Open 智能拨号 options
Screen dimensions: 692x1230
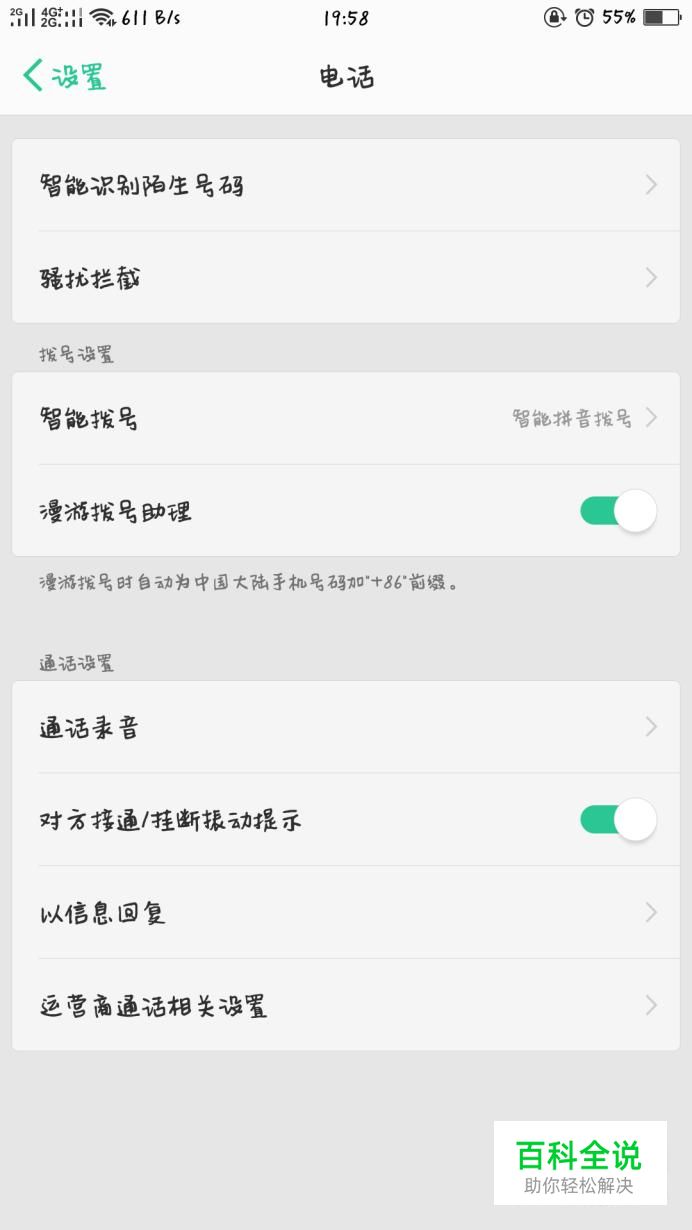point(345,418)
